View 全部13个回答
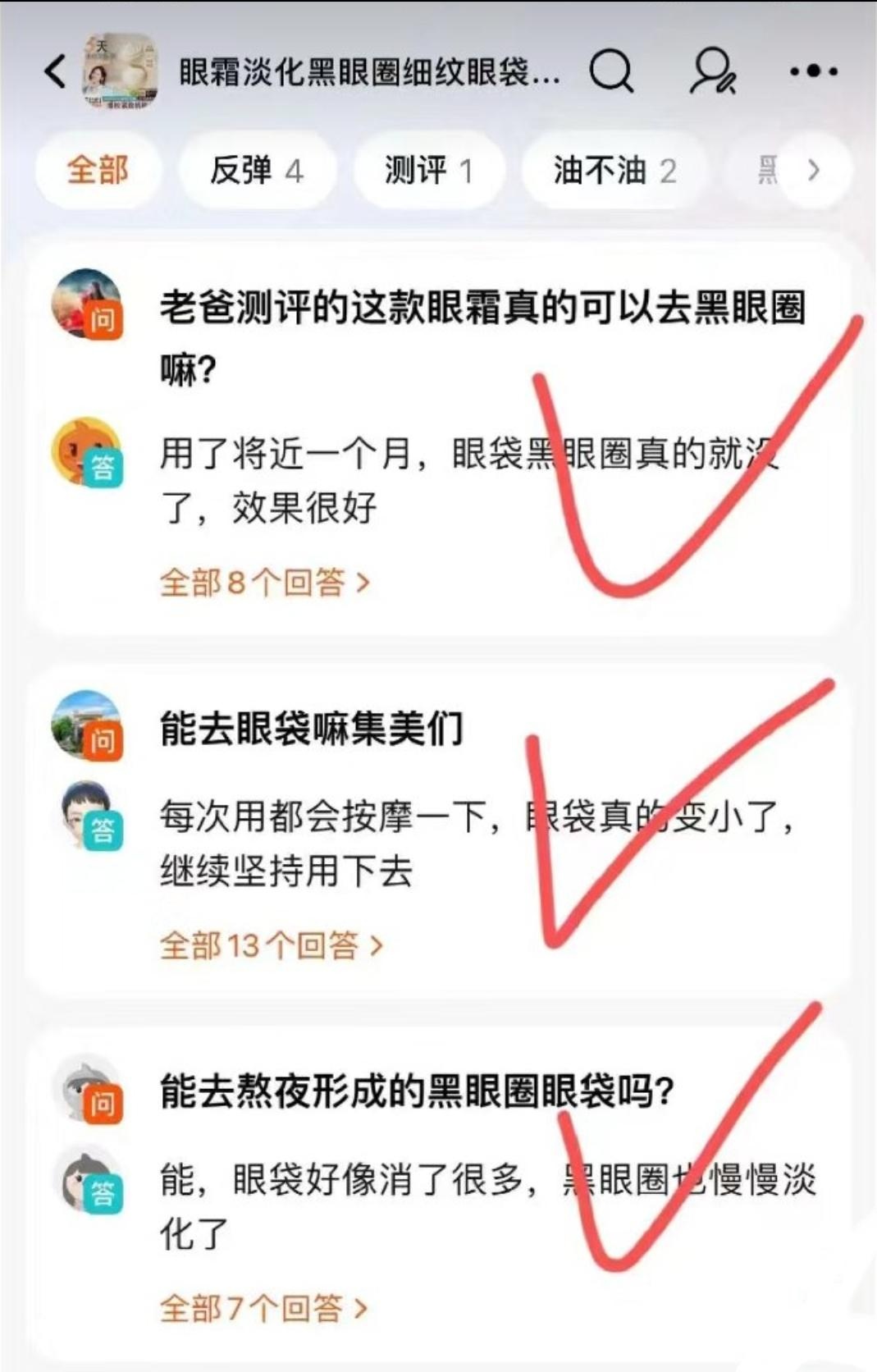 (271, 945)
